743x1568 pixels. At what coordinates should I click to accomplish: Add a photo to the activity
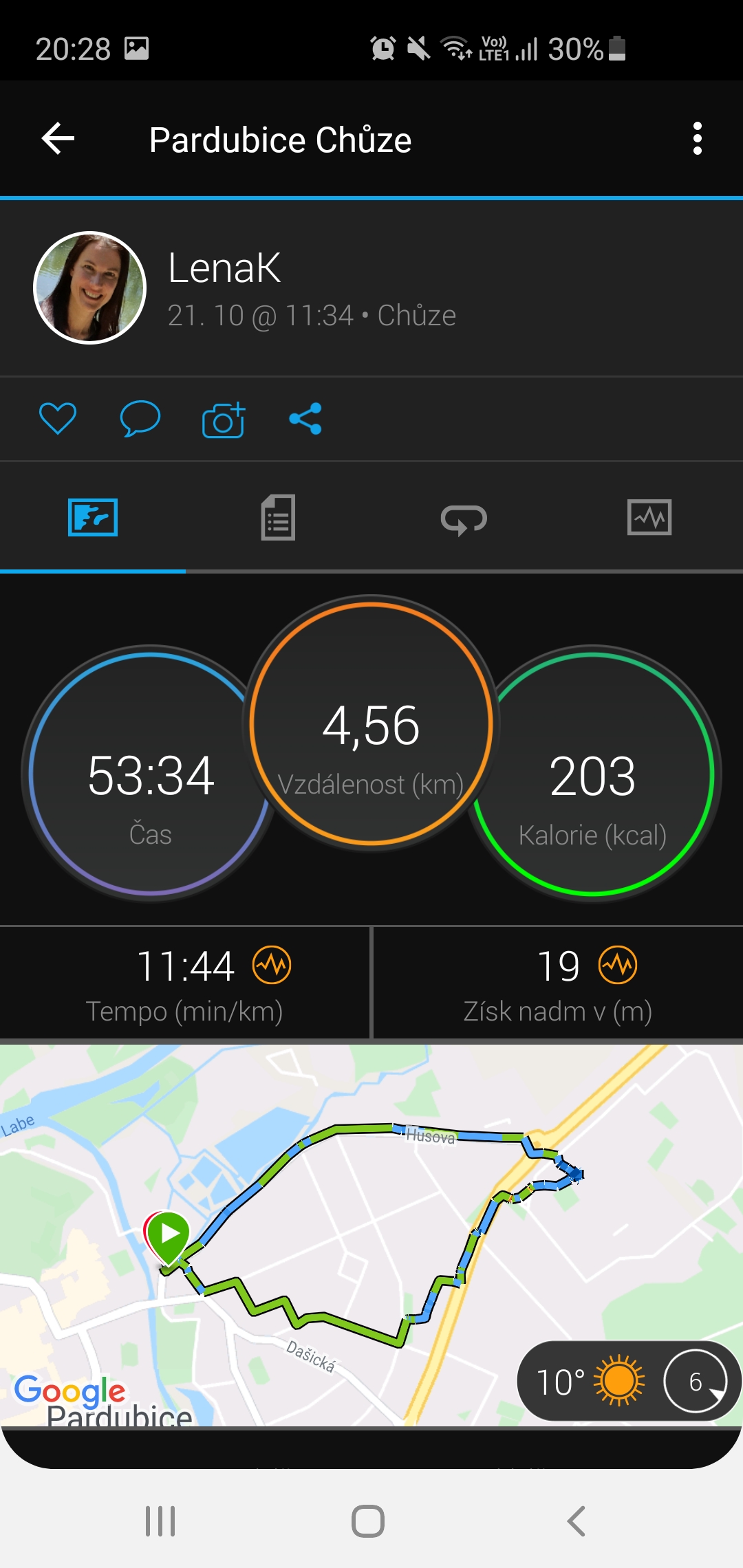point(224,419)
